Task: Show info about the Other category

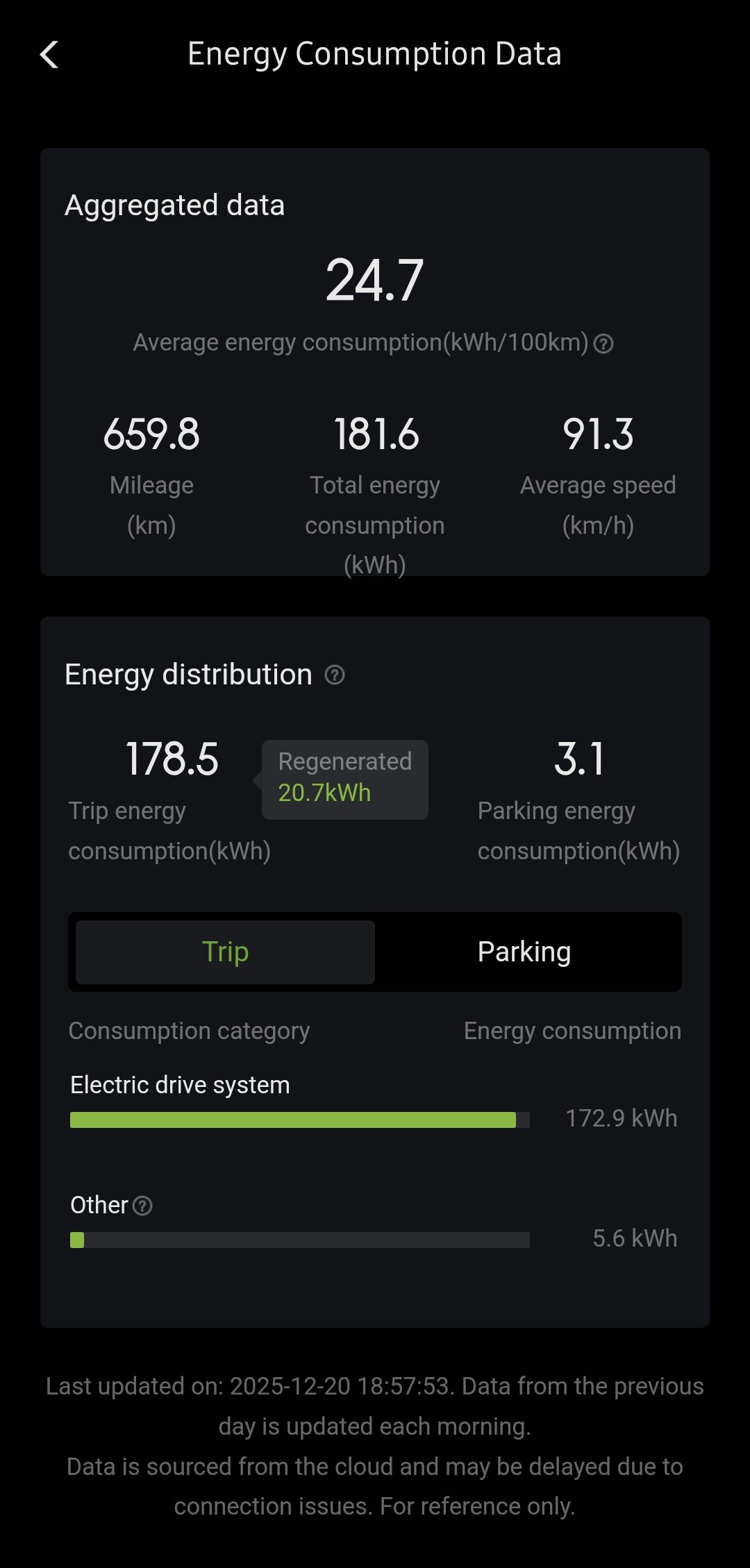Action: coord(142,1206)
